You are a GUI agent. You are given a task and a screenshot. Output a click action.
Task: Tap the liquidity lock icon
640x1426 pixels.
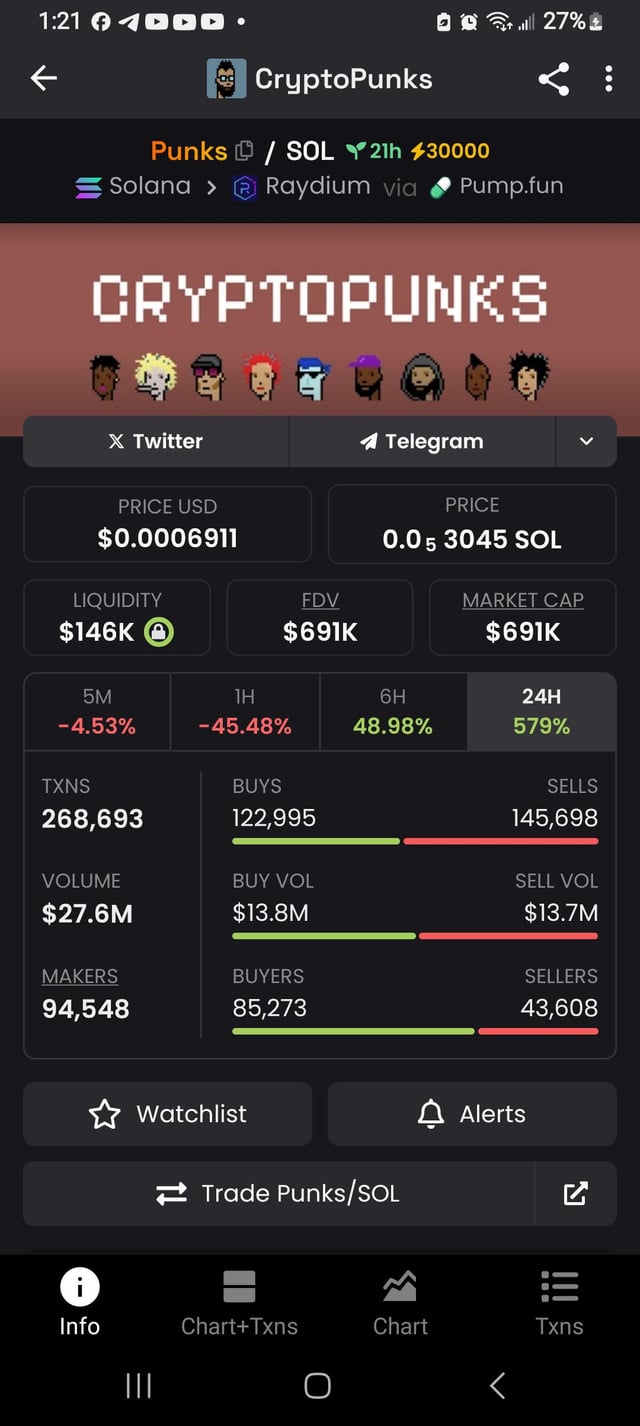pos(160,632)
